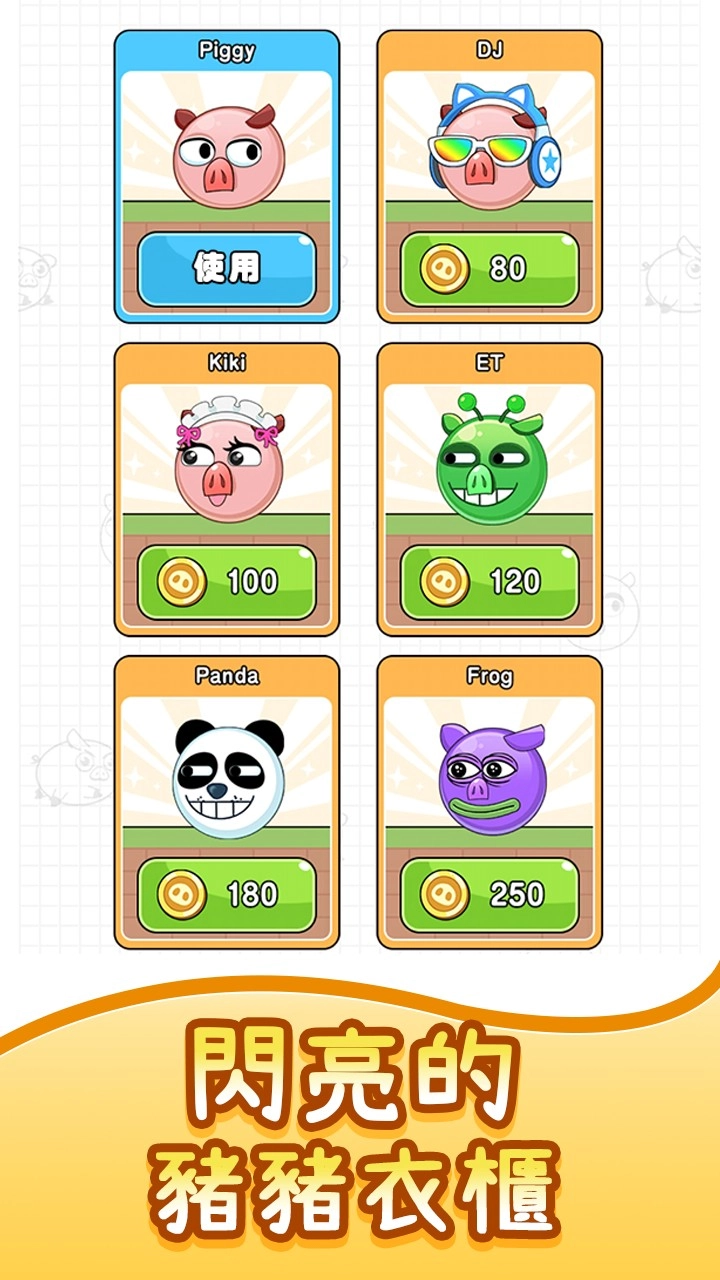The image size is (720, 1280).
Task: Open the Frog character card
Action: pos(492,800)
